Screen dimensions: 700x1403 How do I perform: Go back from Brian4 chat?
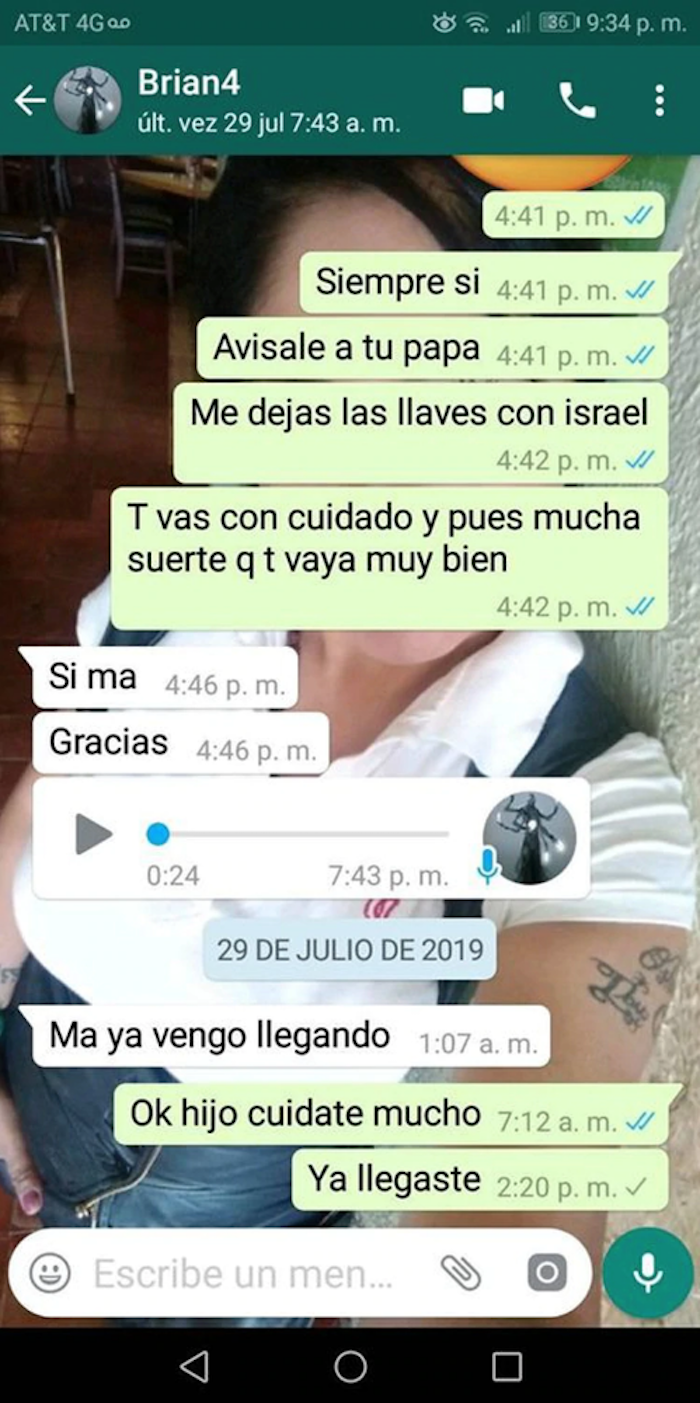pyautogui.click(x=30, y=100)
